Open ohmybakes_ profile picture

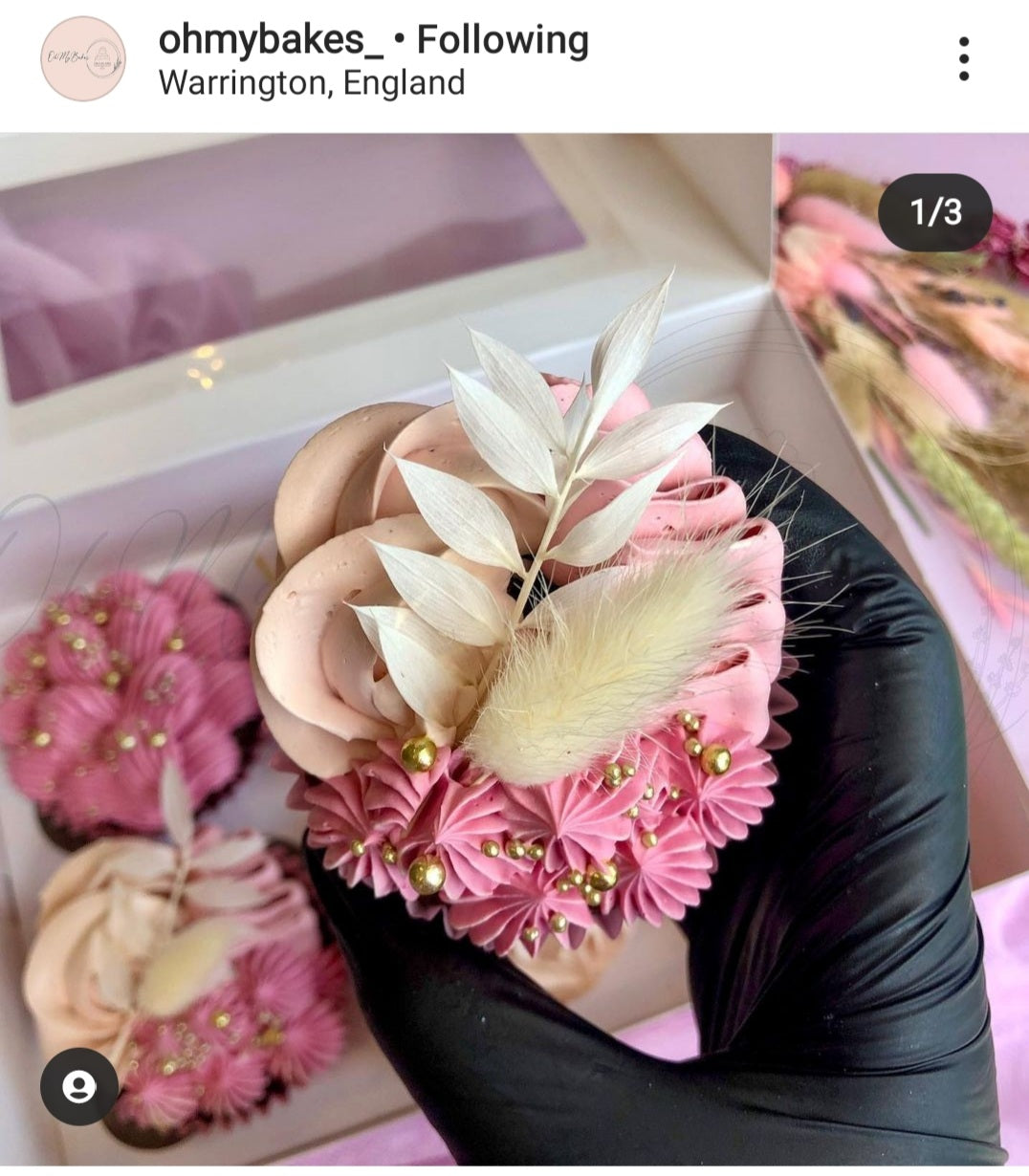tap(82, 59)
